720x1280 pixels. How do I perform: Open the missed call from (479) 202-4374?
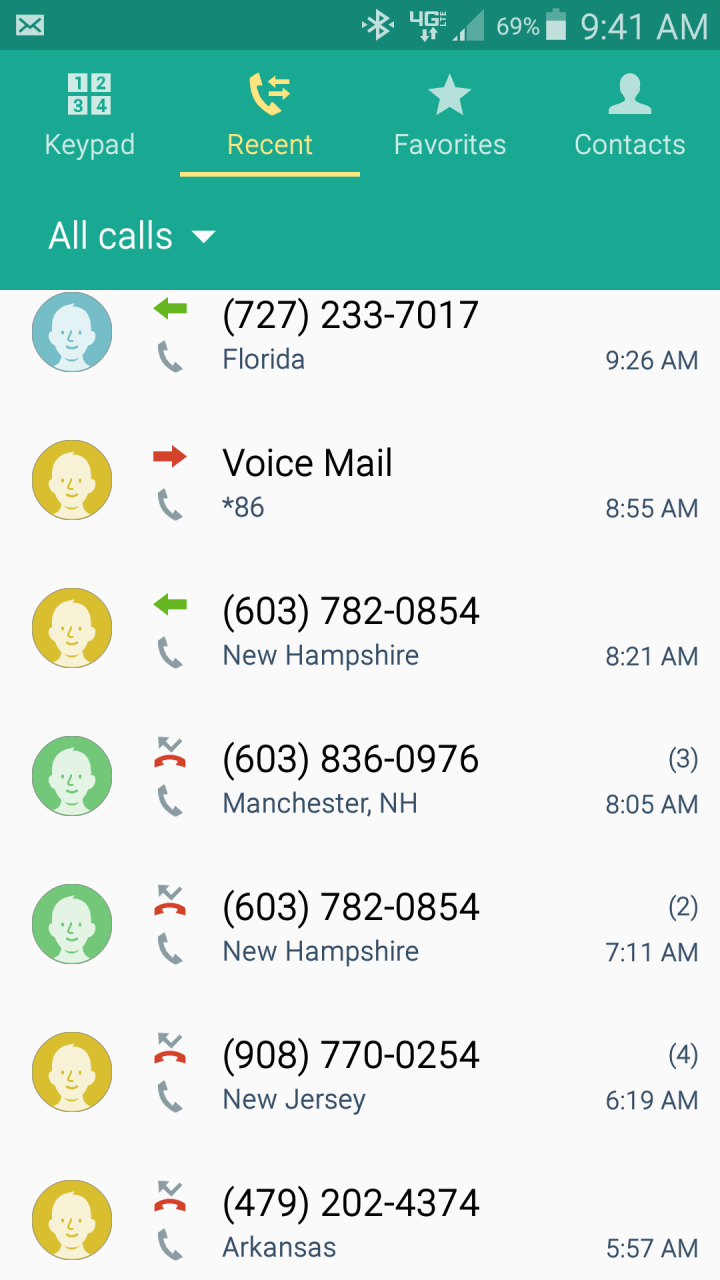tap(420, 1224)
